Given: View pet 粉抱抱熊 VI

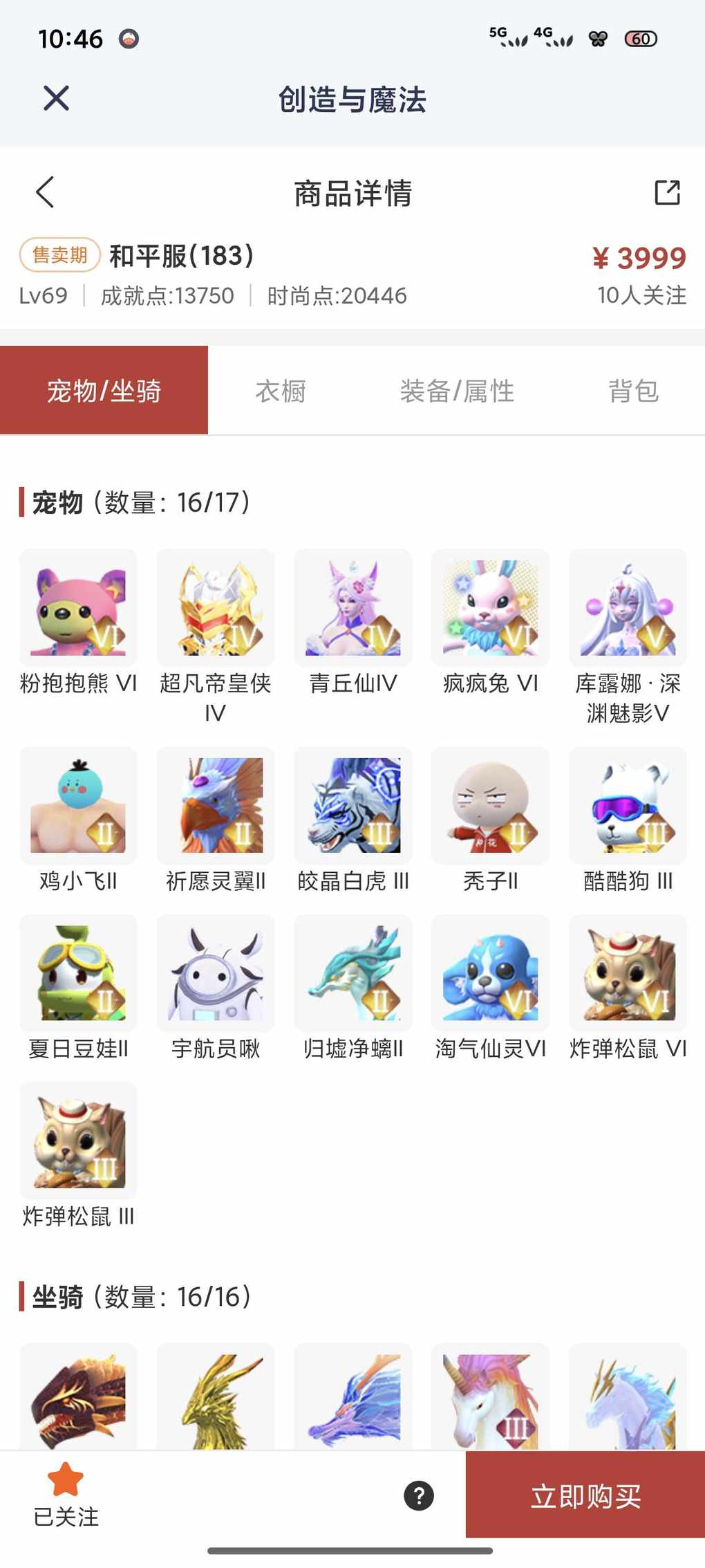Looking at the screenshot, I should tap(78, 609).
